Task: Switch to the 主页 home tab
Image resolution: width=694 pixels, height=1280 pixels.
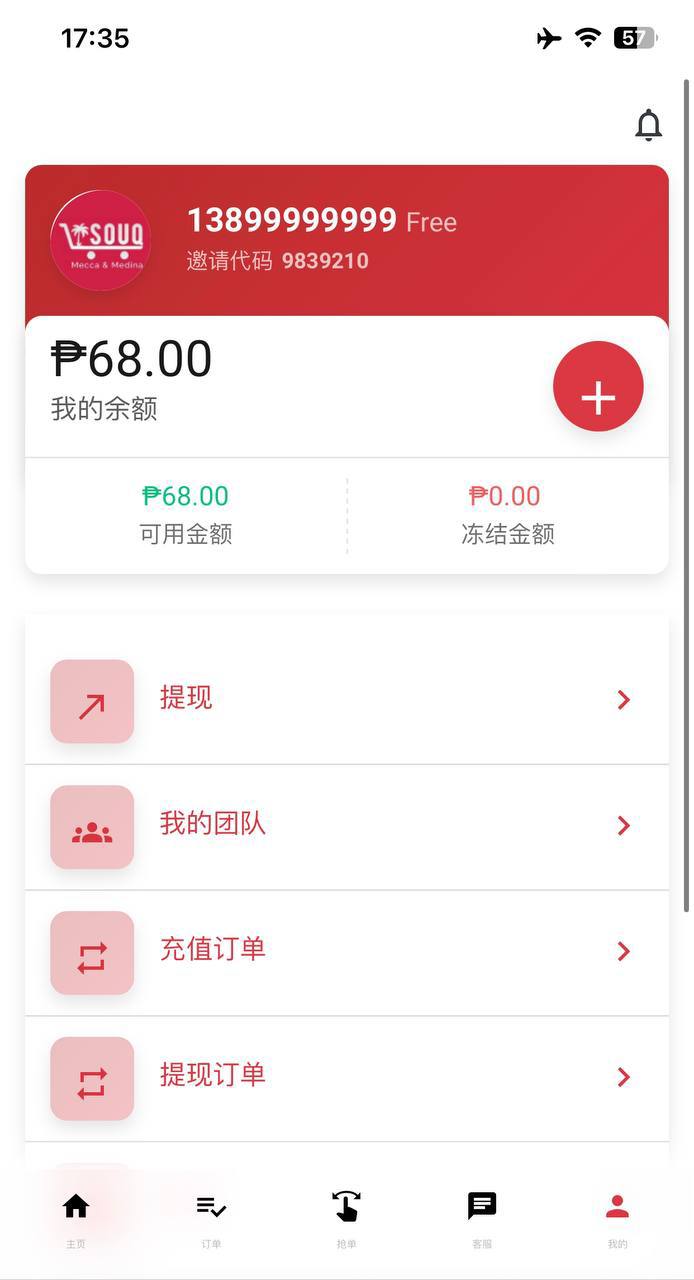Action: [76, 1219]
